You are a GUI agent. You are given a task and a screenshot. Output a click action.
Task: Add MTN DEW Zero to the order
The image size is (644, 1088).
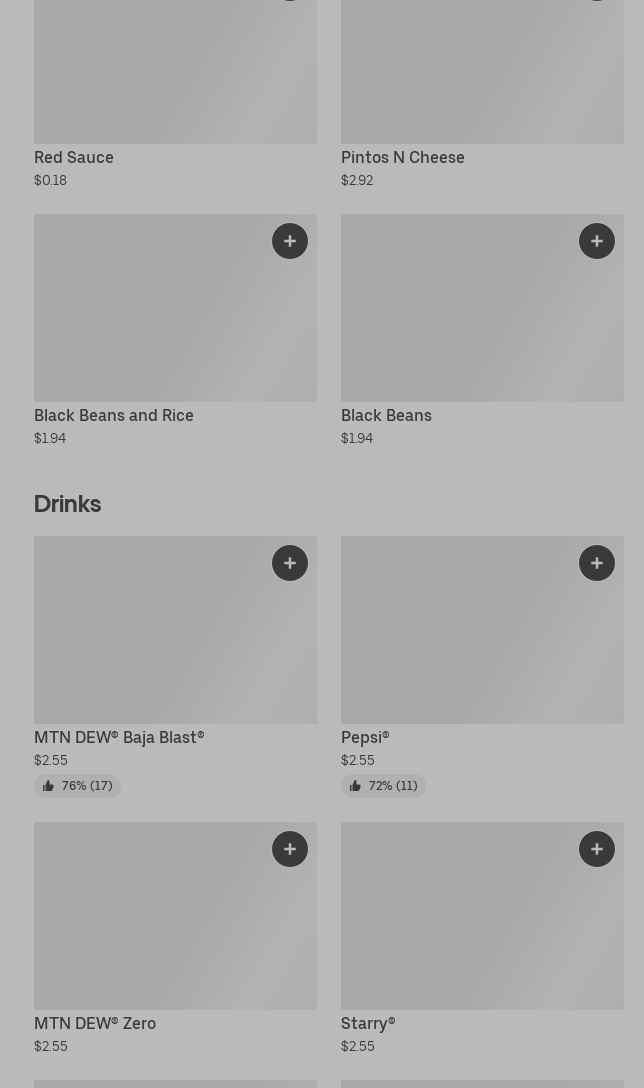(290, 849)
